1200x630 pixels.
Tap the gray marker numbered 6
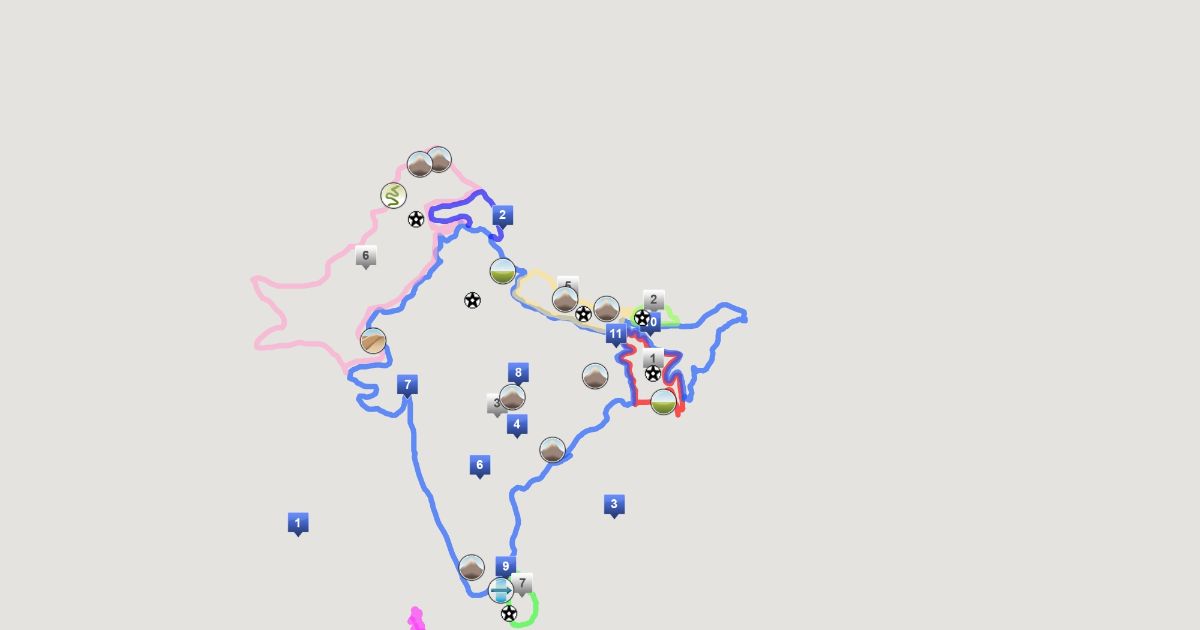click(x=366, y=256)
